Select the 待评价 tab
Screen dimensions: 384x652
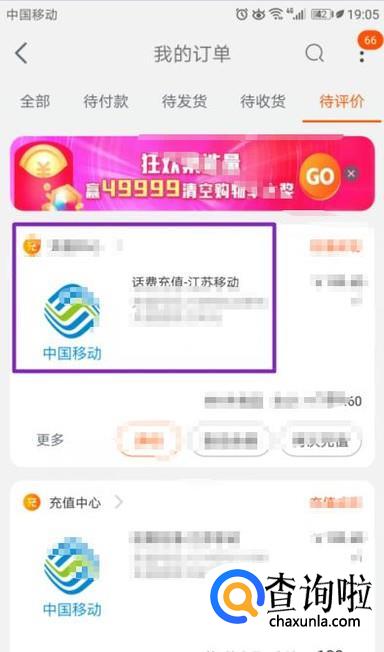tap(342, 101)
